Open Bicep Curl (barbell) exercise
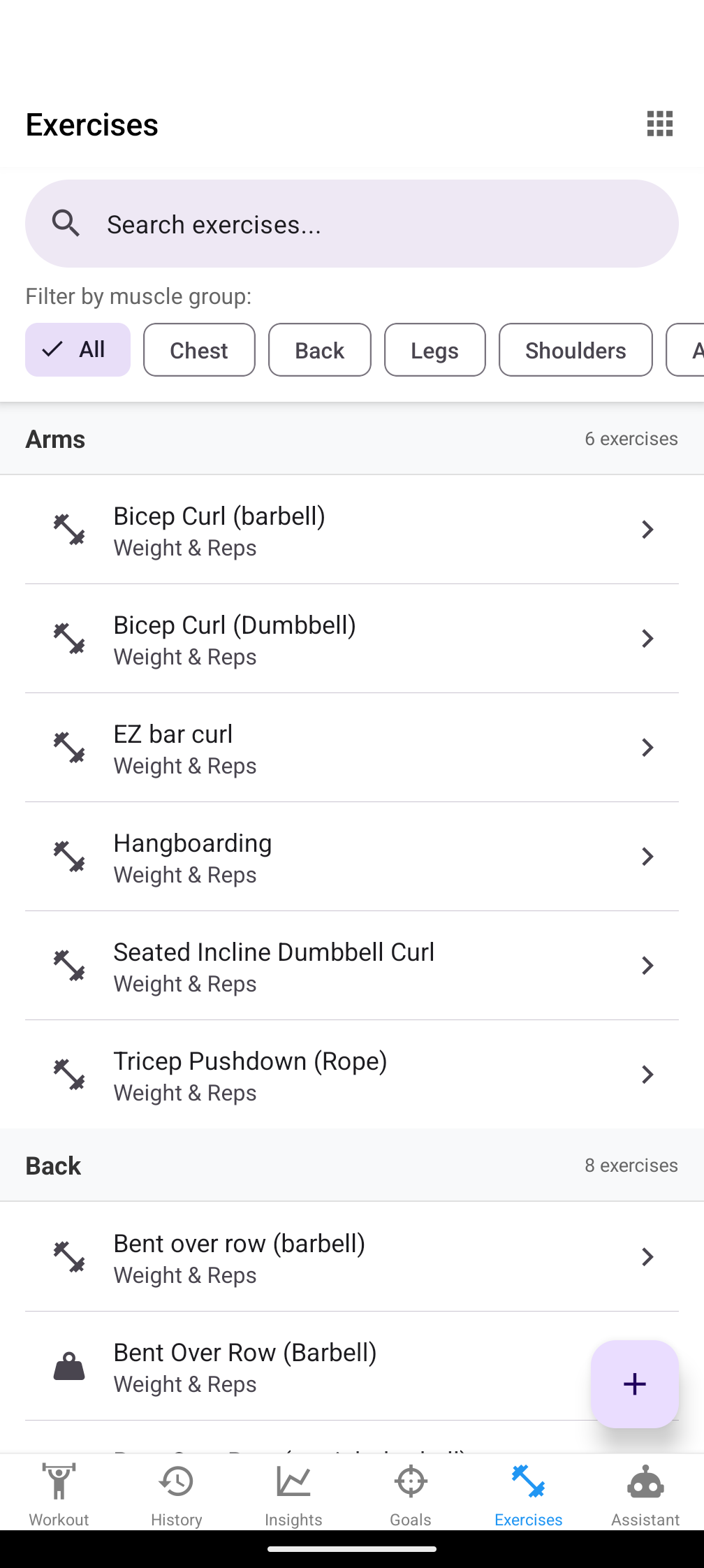This screenshot has height=1568, width=704. click(352, 530)
